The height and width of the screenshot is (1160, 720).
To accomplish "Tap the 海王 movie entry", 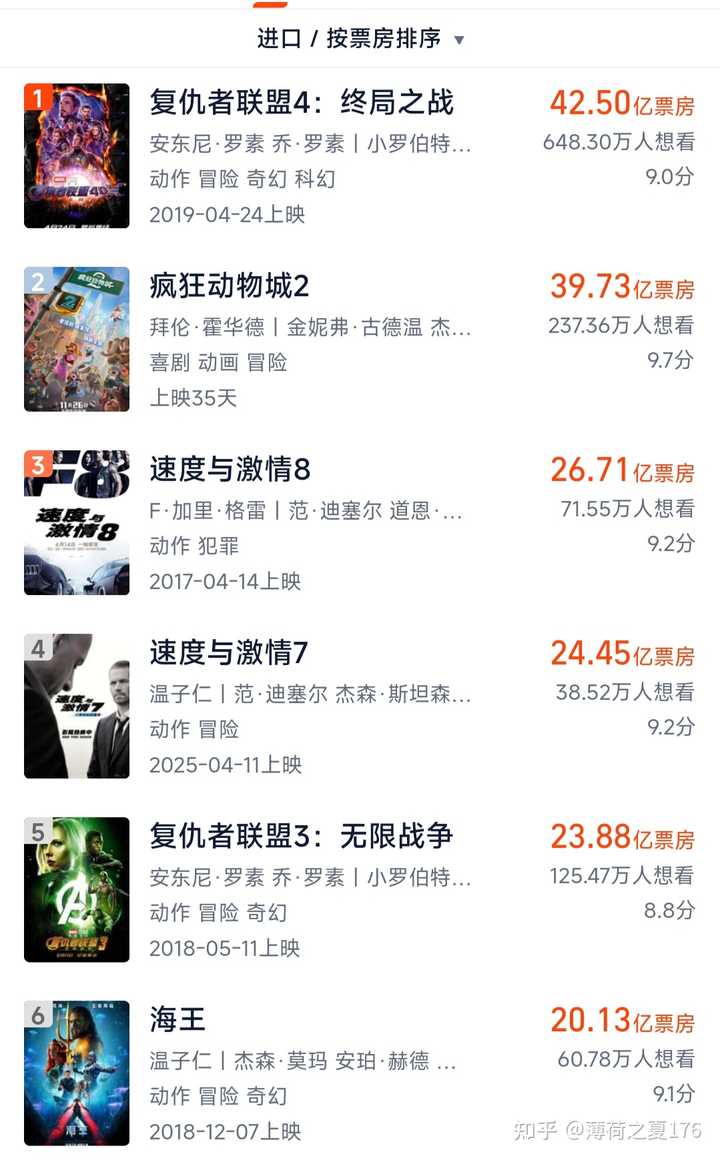I will [178, 1019].
